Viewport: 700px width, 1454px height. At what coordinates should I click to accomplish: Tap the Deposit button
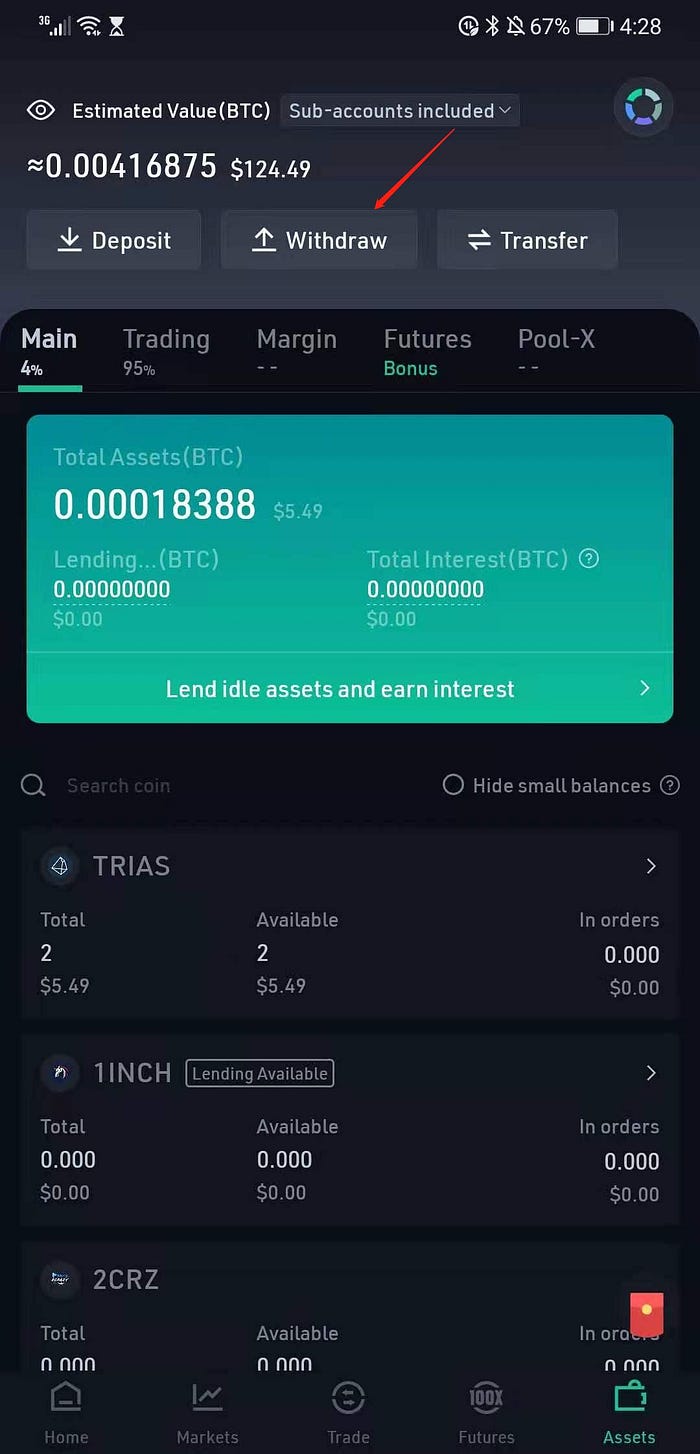click(x=114, y=240)
